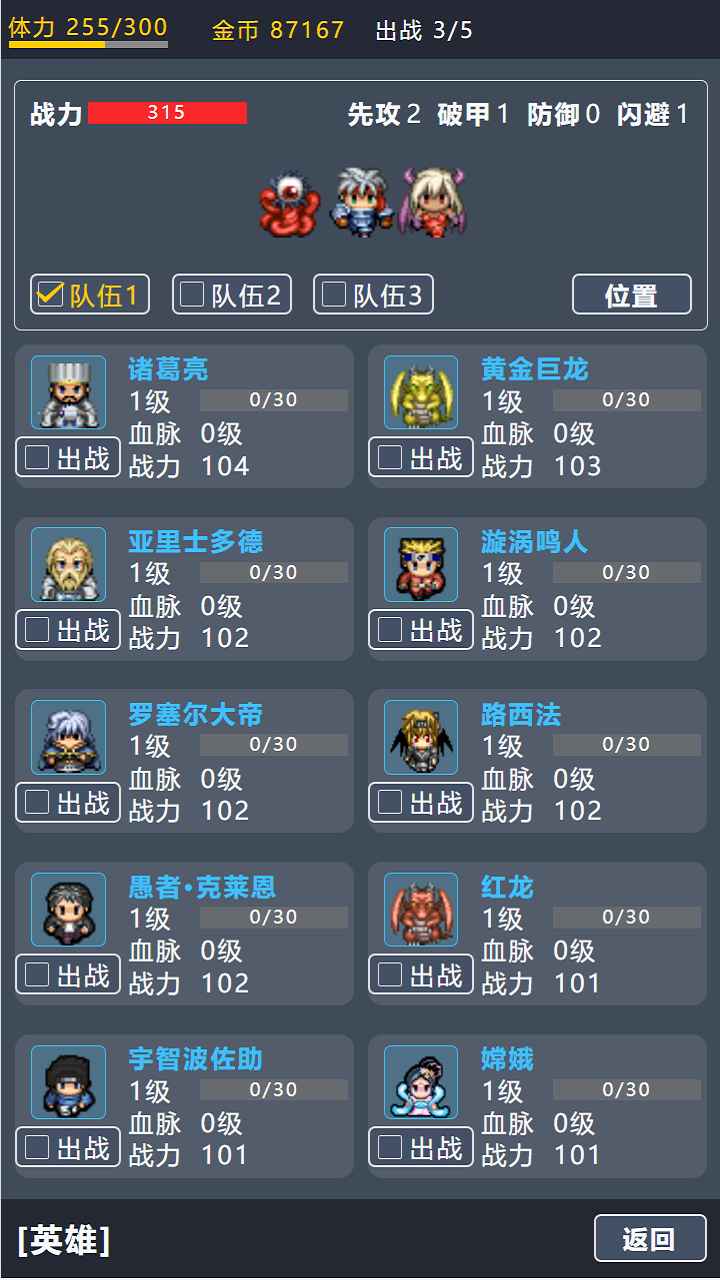Enable the 队伍2 team checkbox

click(x=231, y=293)
